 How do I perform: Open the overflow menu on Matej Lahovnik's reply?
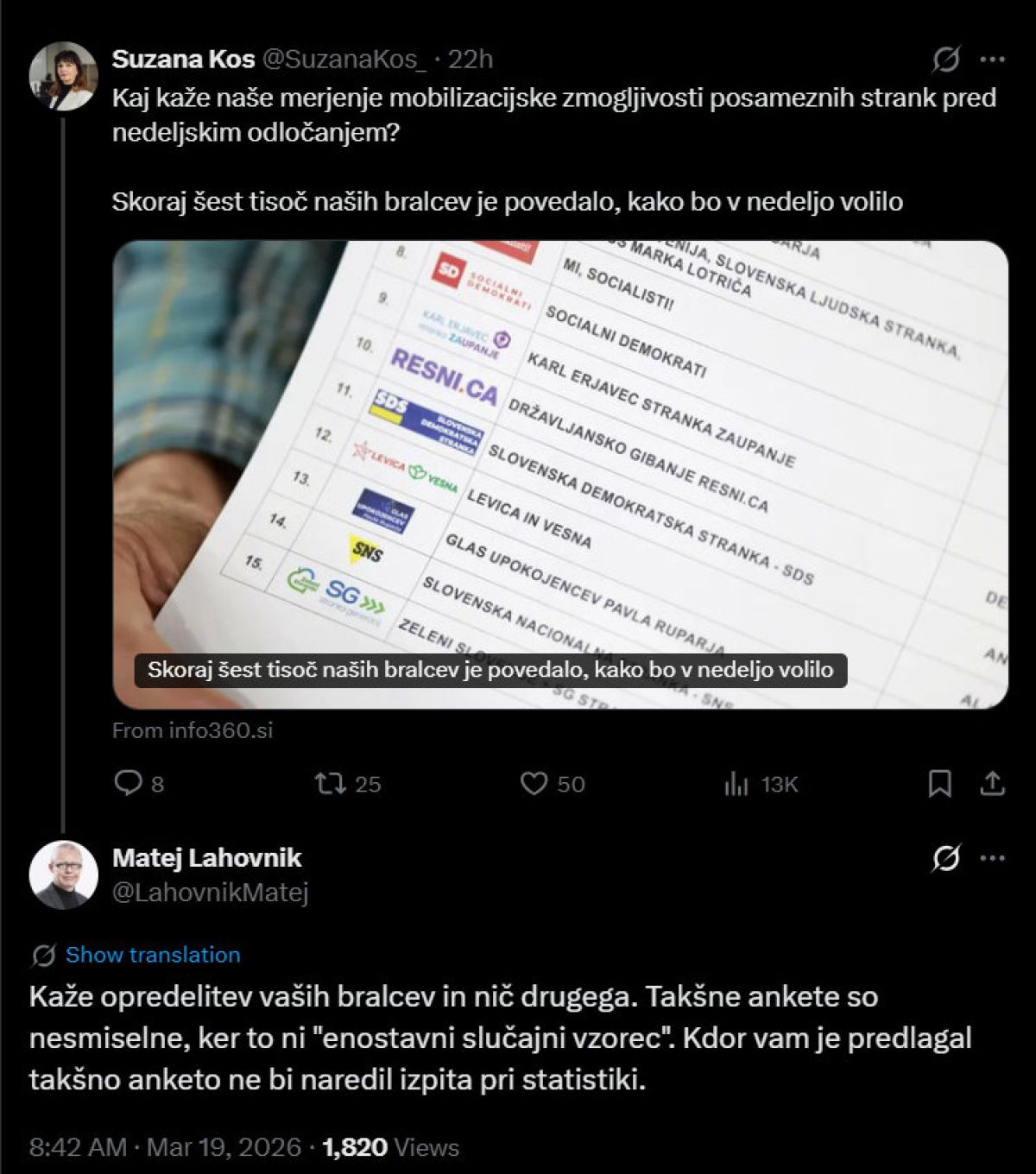(993, 859)
